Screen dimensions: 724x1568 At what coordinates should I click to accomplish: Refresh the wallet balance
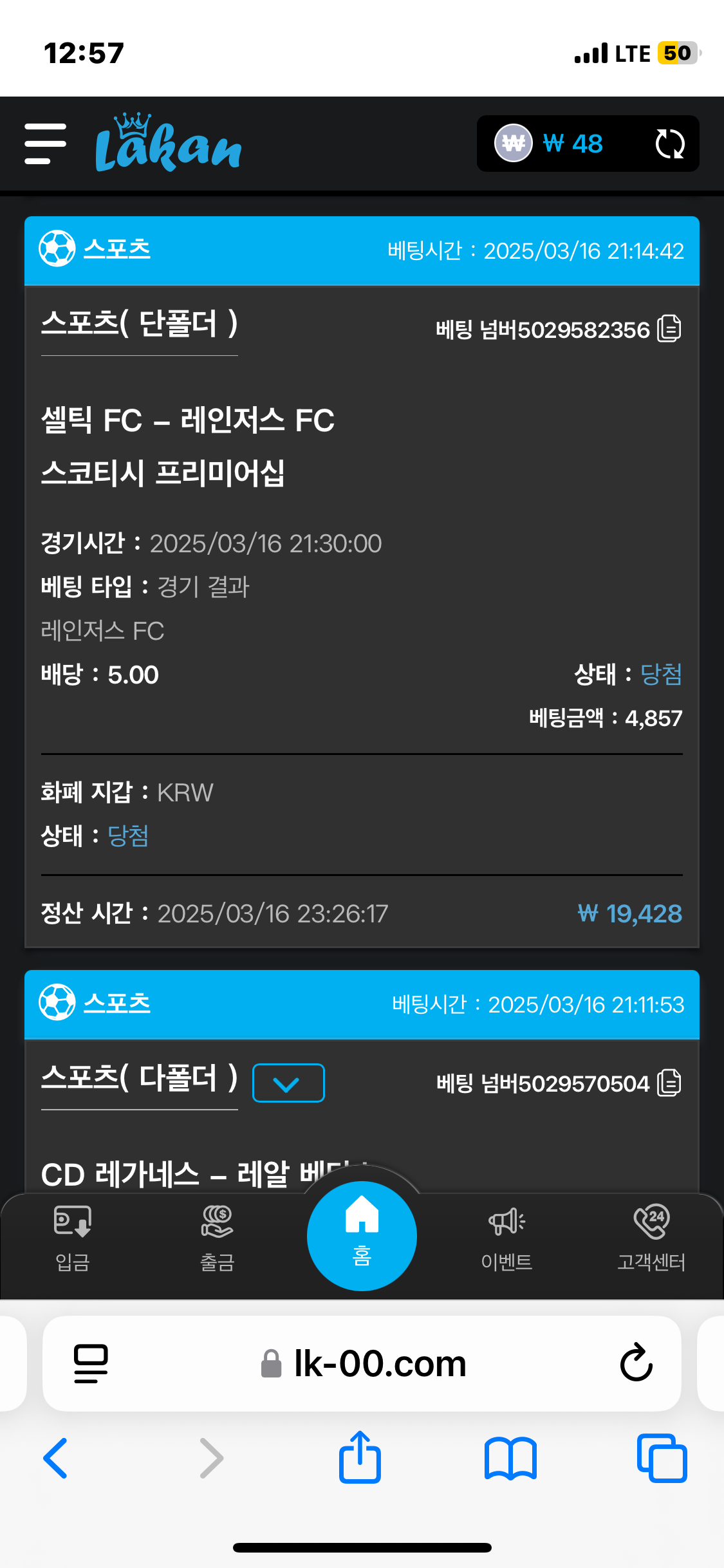669,144
